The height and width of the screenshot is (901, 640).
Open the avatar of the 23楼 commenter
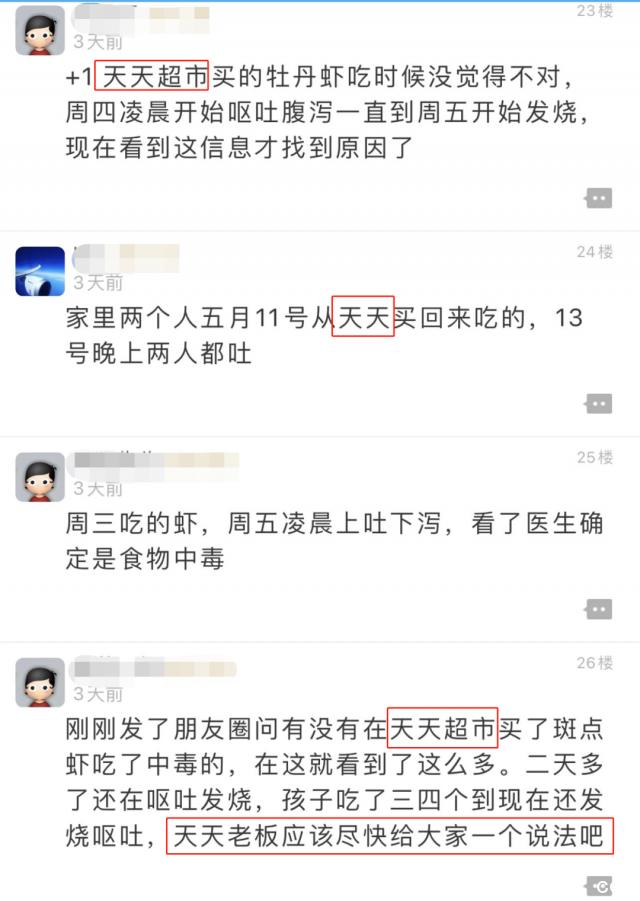click(x=40, y=31)
